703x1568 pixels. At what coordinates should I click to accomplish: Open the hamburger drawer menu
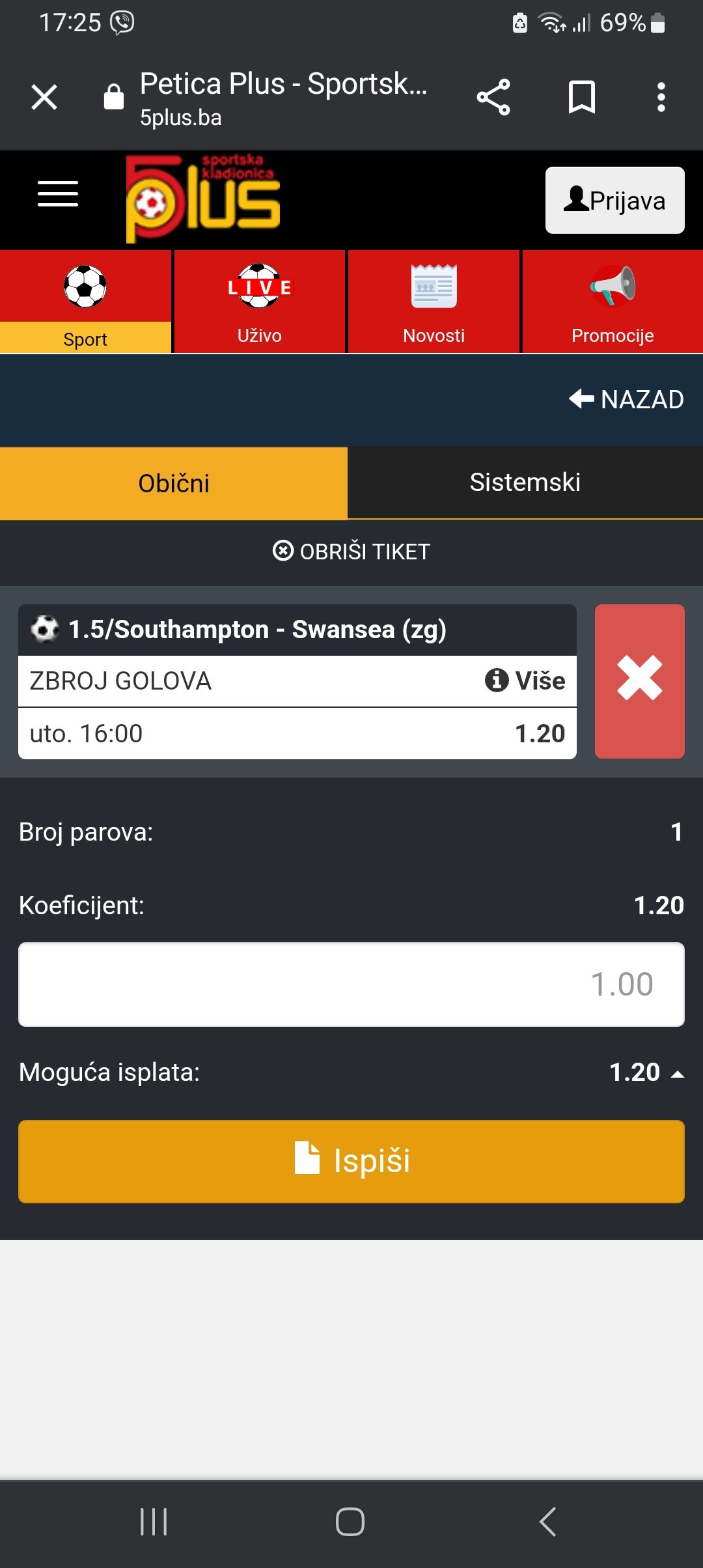click(x=58, y=194)
